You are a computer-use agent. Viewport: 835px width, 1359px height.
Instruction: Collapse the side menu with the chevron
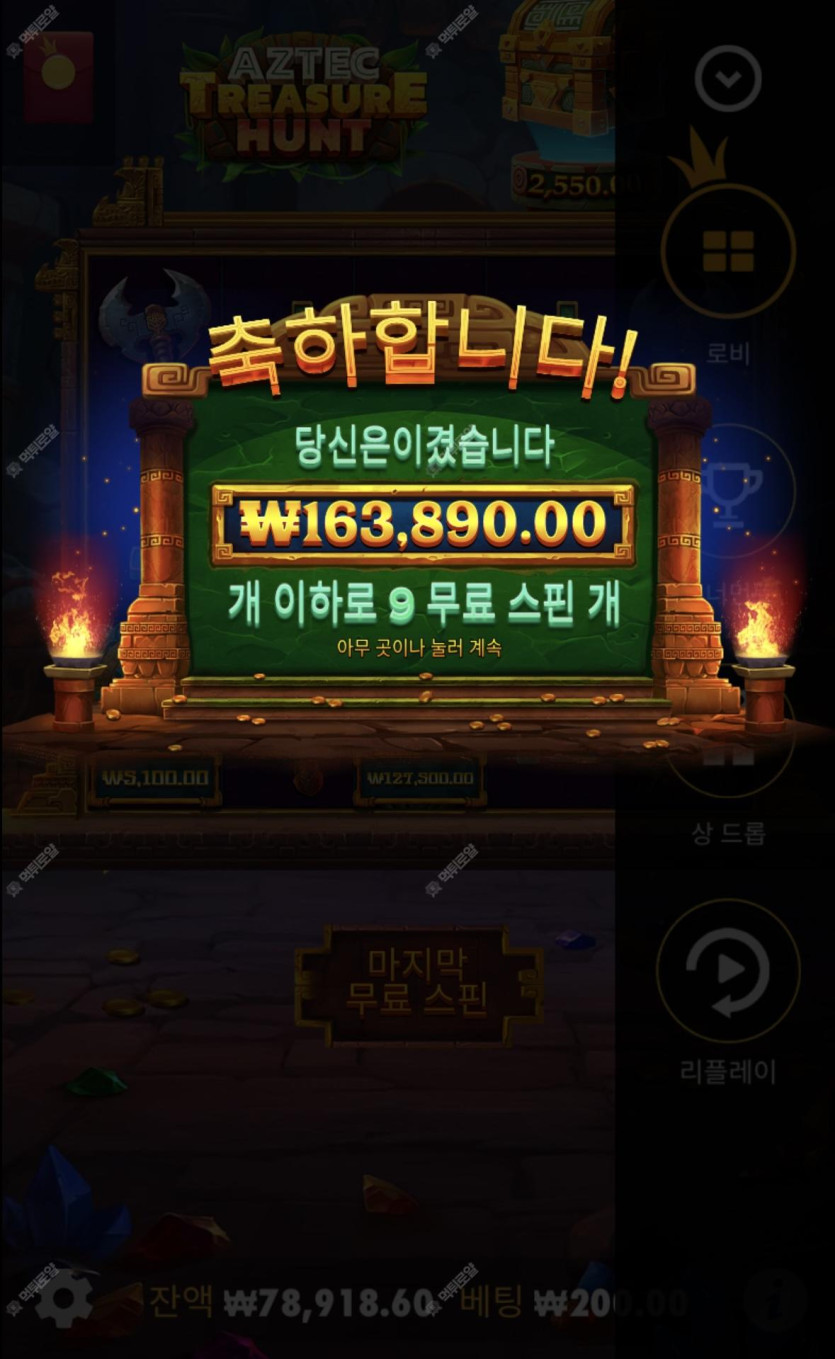click(x=728, y=78)
